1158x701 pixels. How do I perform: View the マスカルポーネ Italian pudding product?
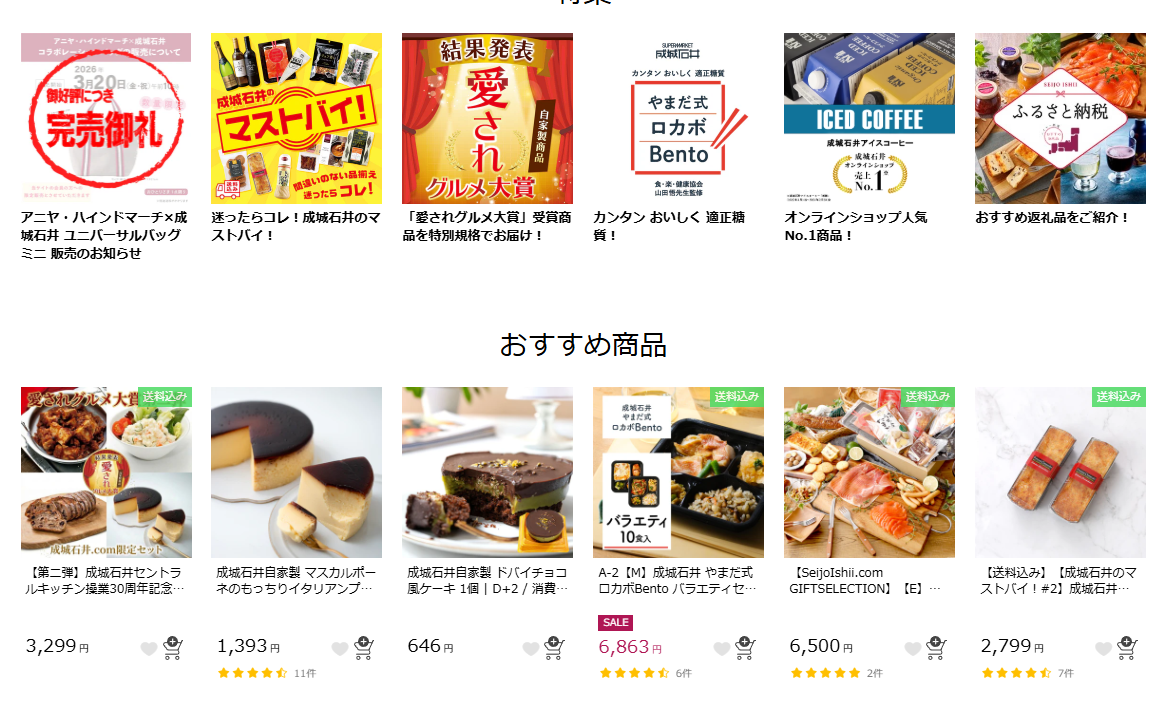pyautogui.click(x=296, y=472)
